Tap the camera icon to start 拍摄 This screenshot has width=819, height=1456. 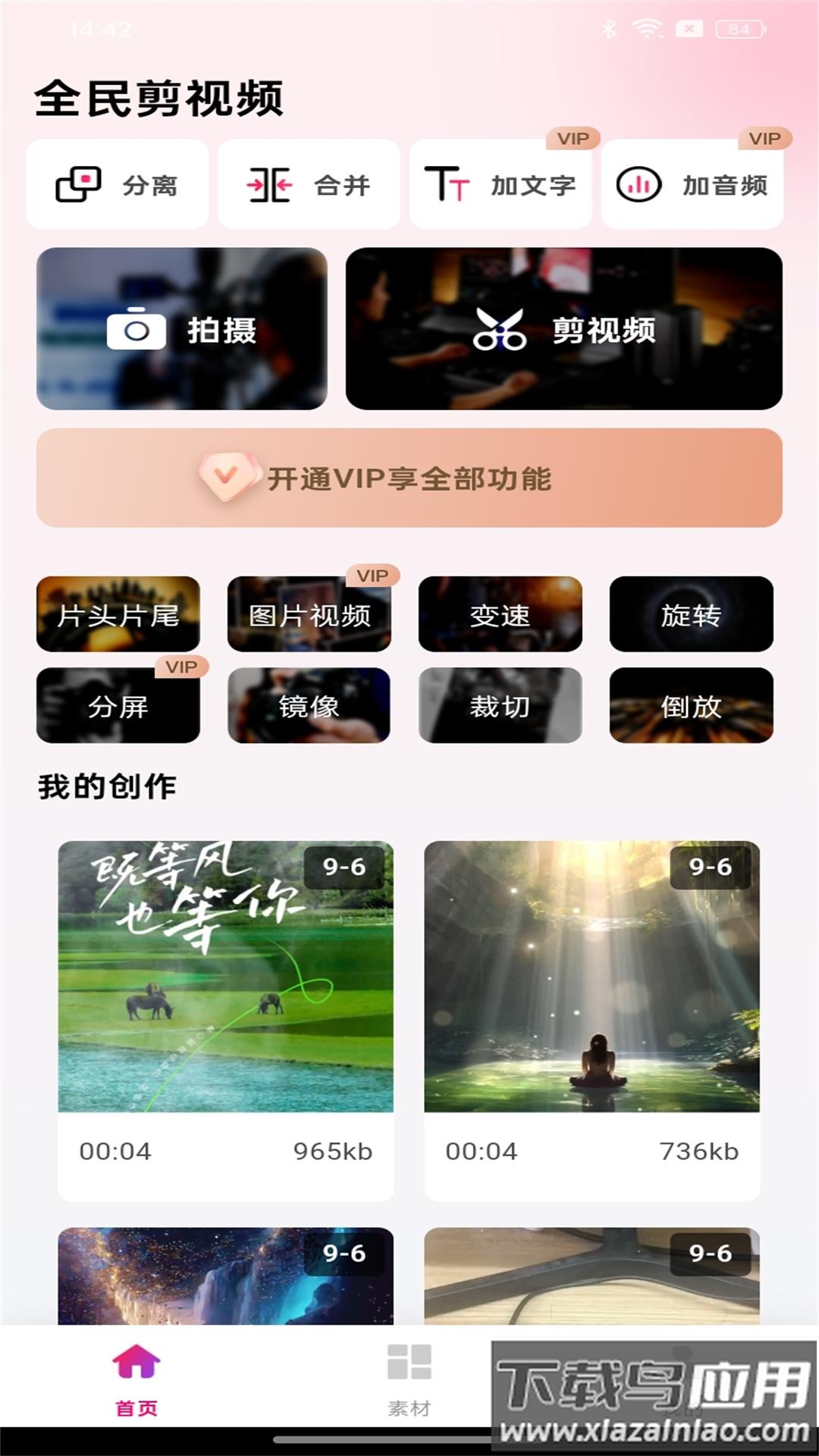[138, 329]
